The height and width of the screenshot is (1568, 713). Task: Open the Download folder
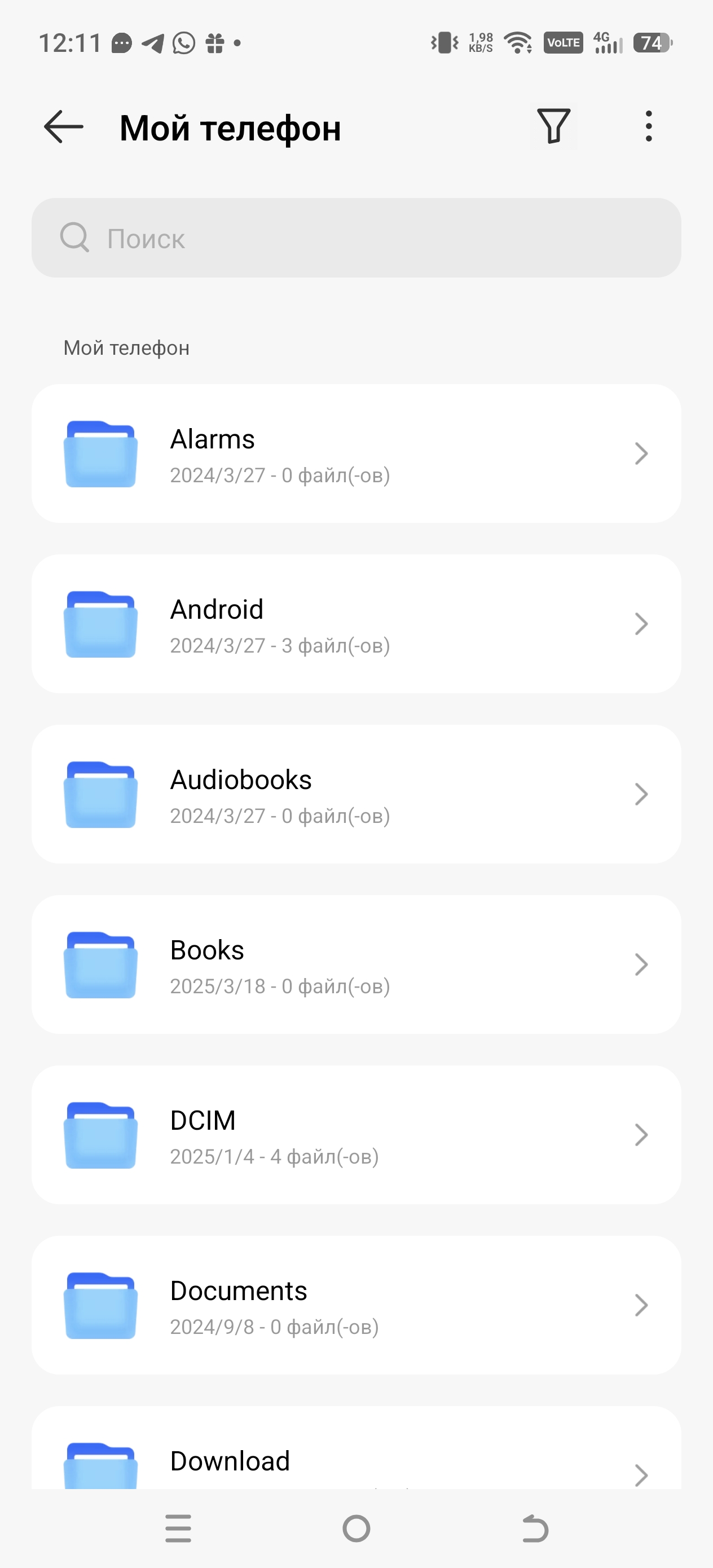click(x=356, y=1461)
